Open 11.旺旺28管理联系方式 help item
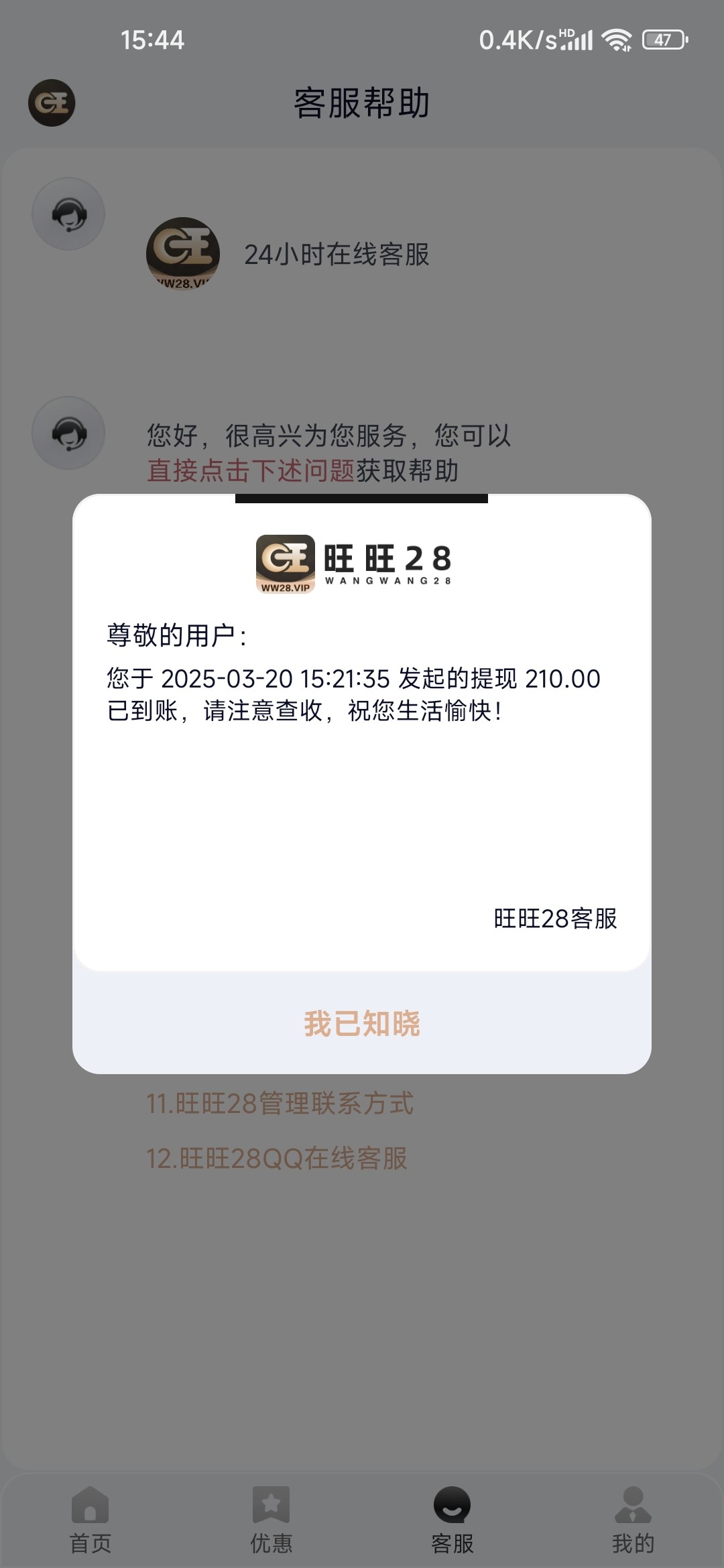The height and width of the screenshot is (1568, 724). click(x=280, y=1103)
